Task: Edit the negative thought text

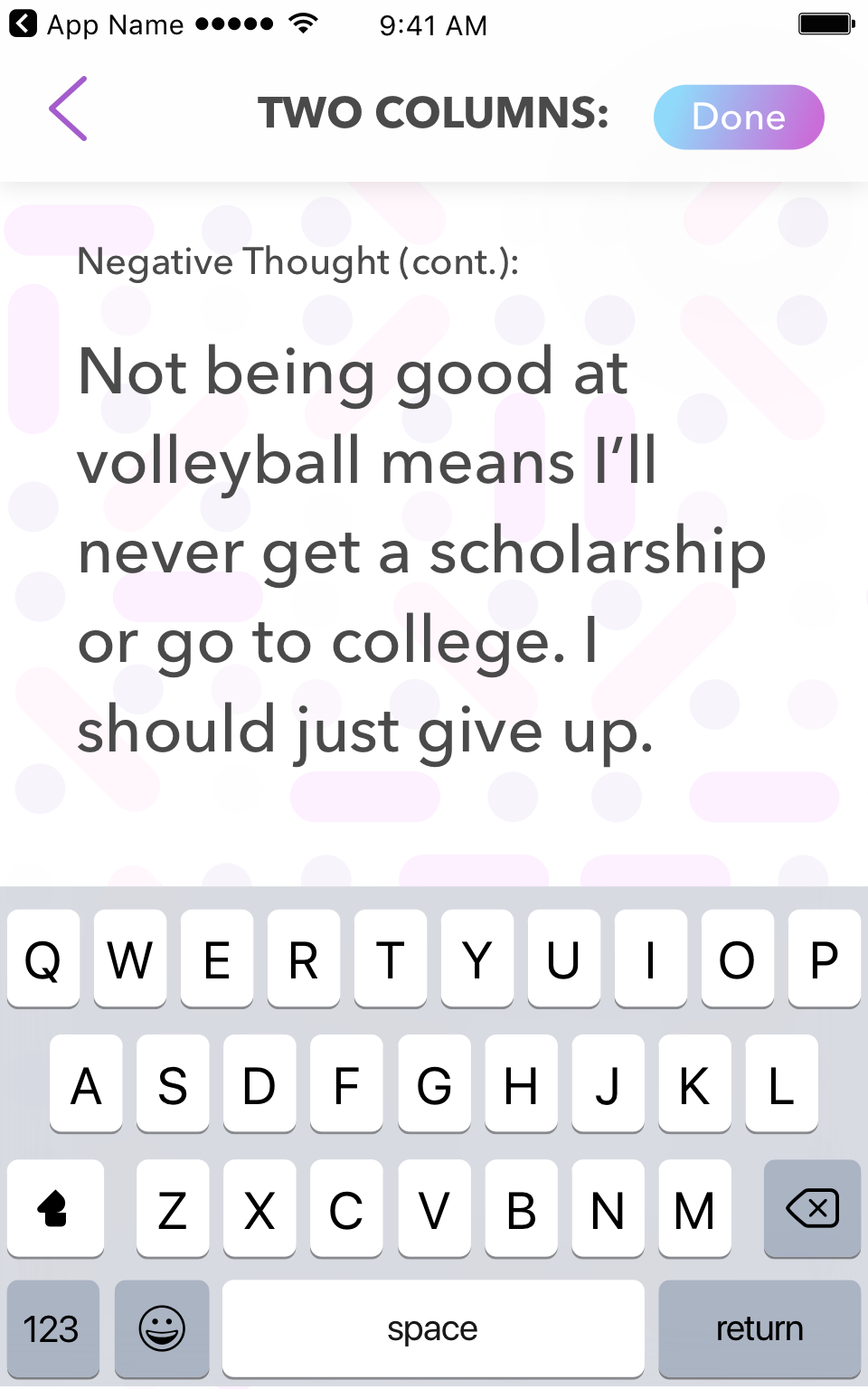Action: (422, 550)
